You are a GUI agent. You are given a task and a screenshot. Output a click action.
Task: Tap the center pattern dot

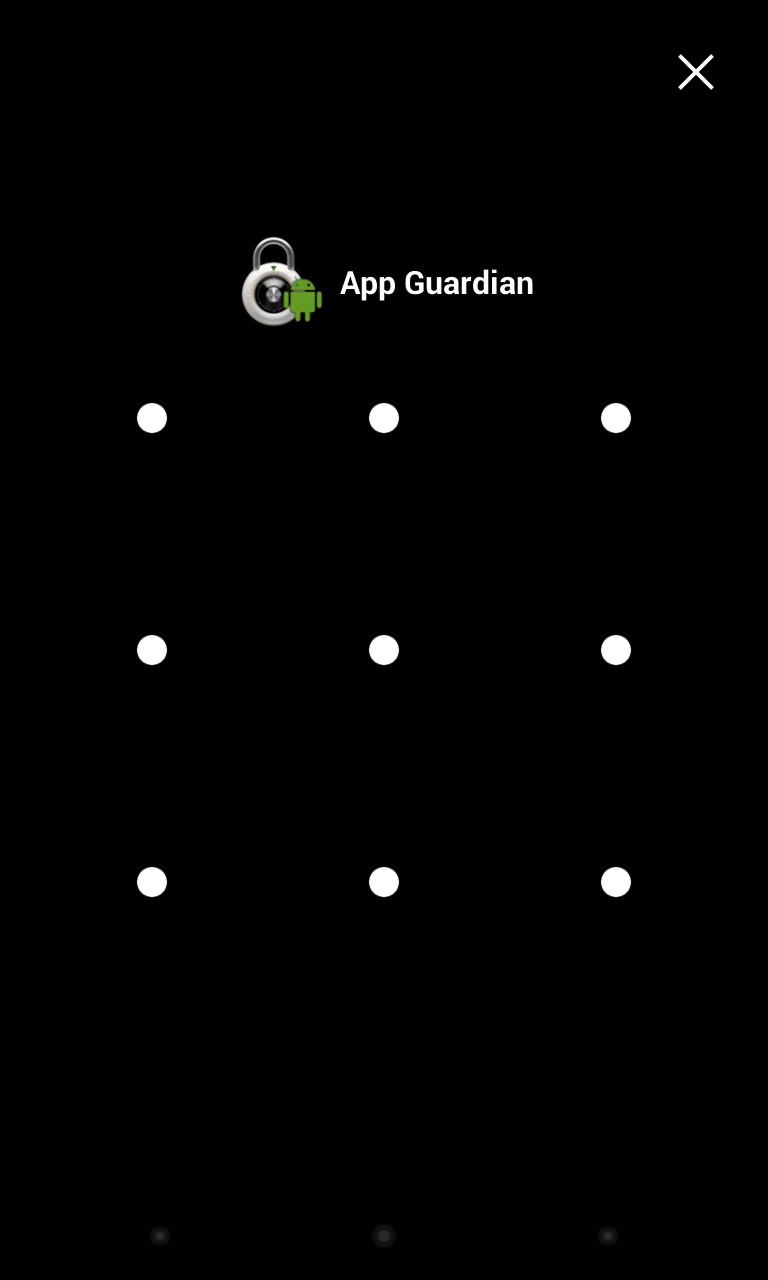[384, 649]
